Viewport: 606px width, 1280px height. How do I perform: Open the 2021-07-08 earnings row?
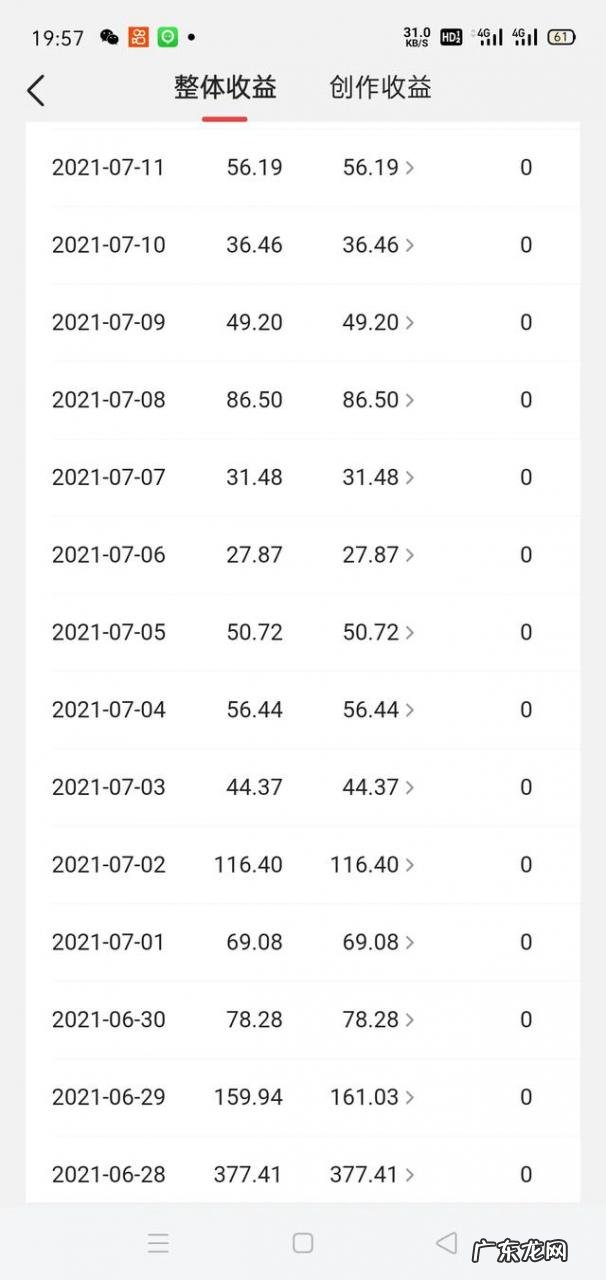tap(378, 400)
